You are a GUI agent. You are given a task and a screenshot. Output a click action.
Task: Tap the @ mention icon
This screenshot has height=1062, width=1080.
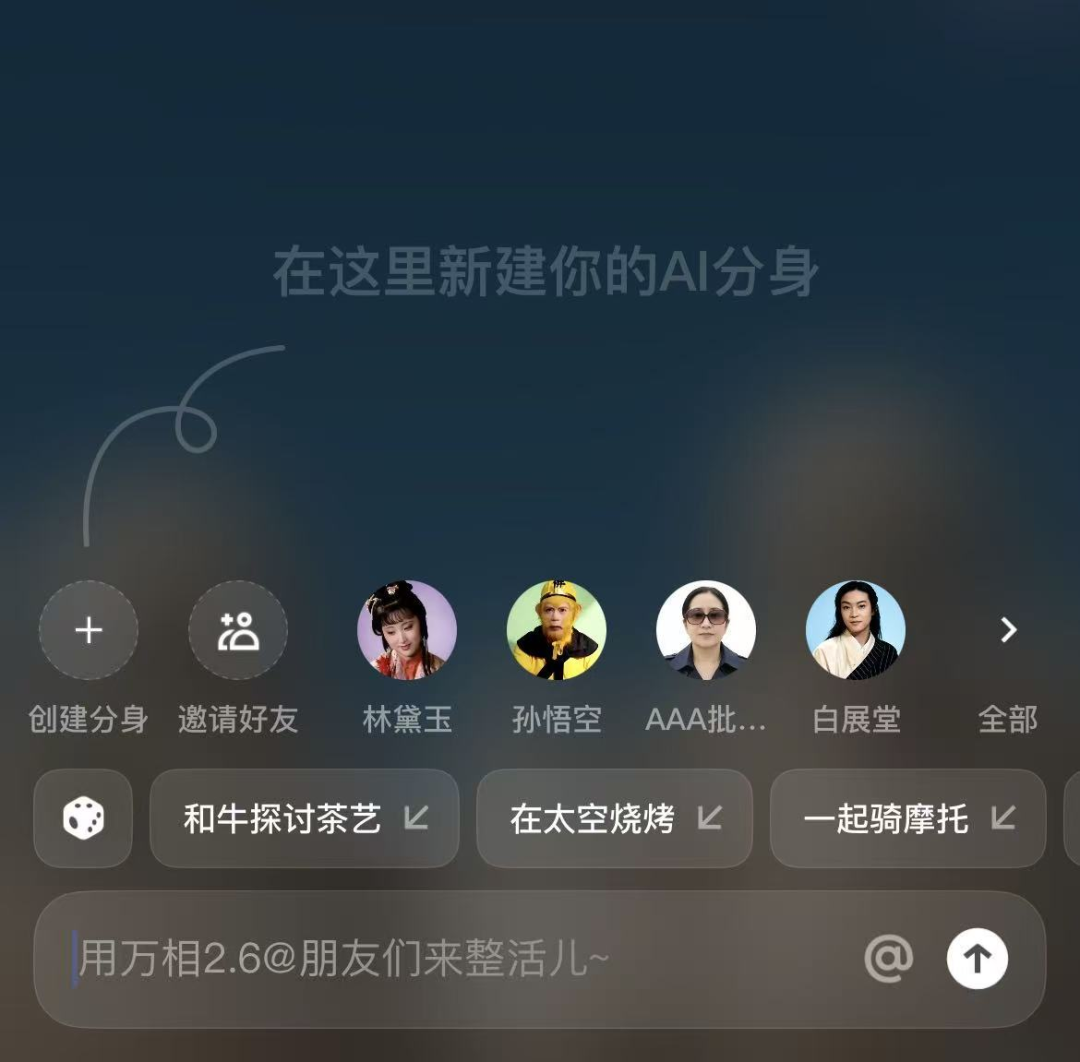pyautogui.click(x=888, y=959)
